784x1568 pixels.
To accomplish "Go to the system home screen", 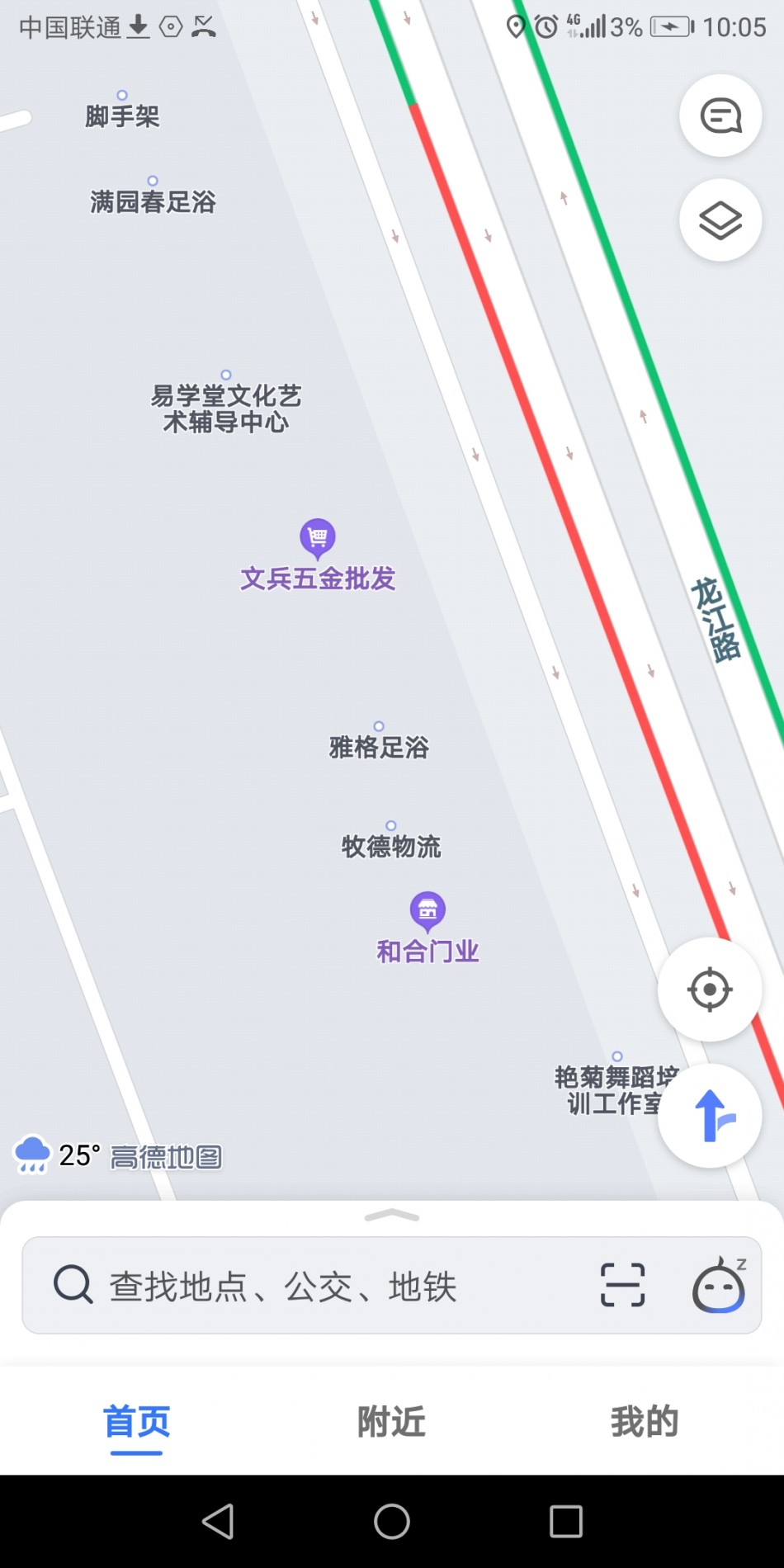I will point(392,1521).
